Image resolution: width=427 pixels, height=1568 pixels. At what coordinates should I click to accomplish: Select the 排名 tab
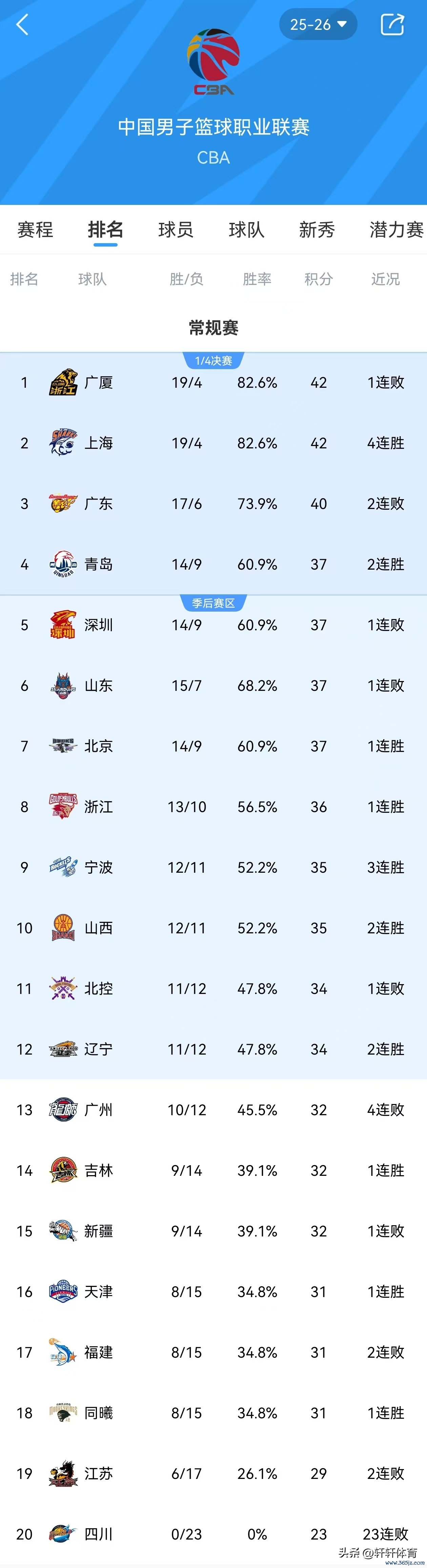click(x=105, y=230)
